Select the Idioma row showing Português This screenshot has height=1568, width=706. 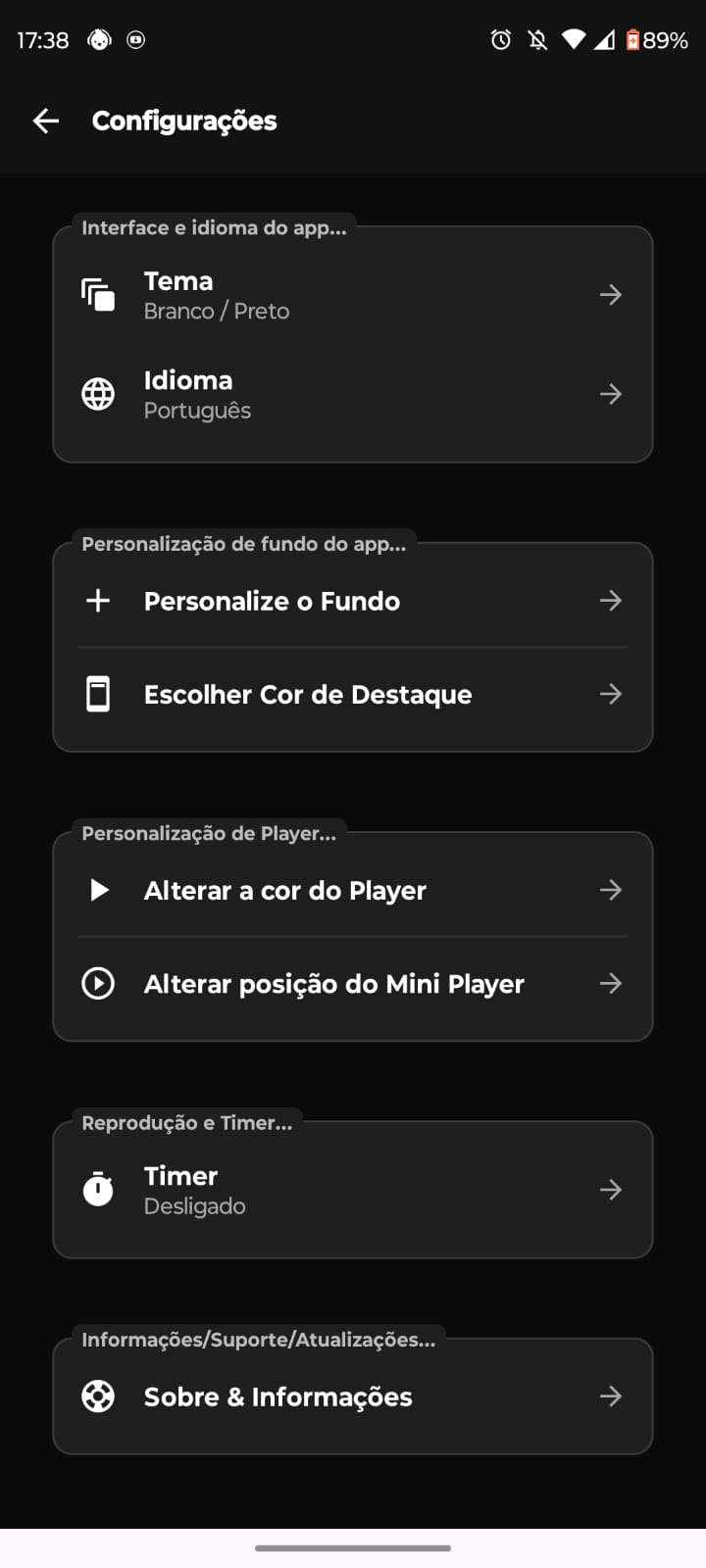[x=353, y=394]
